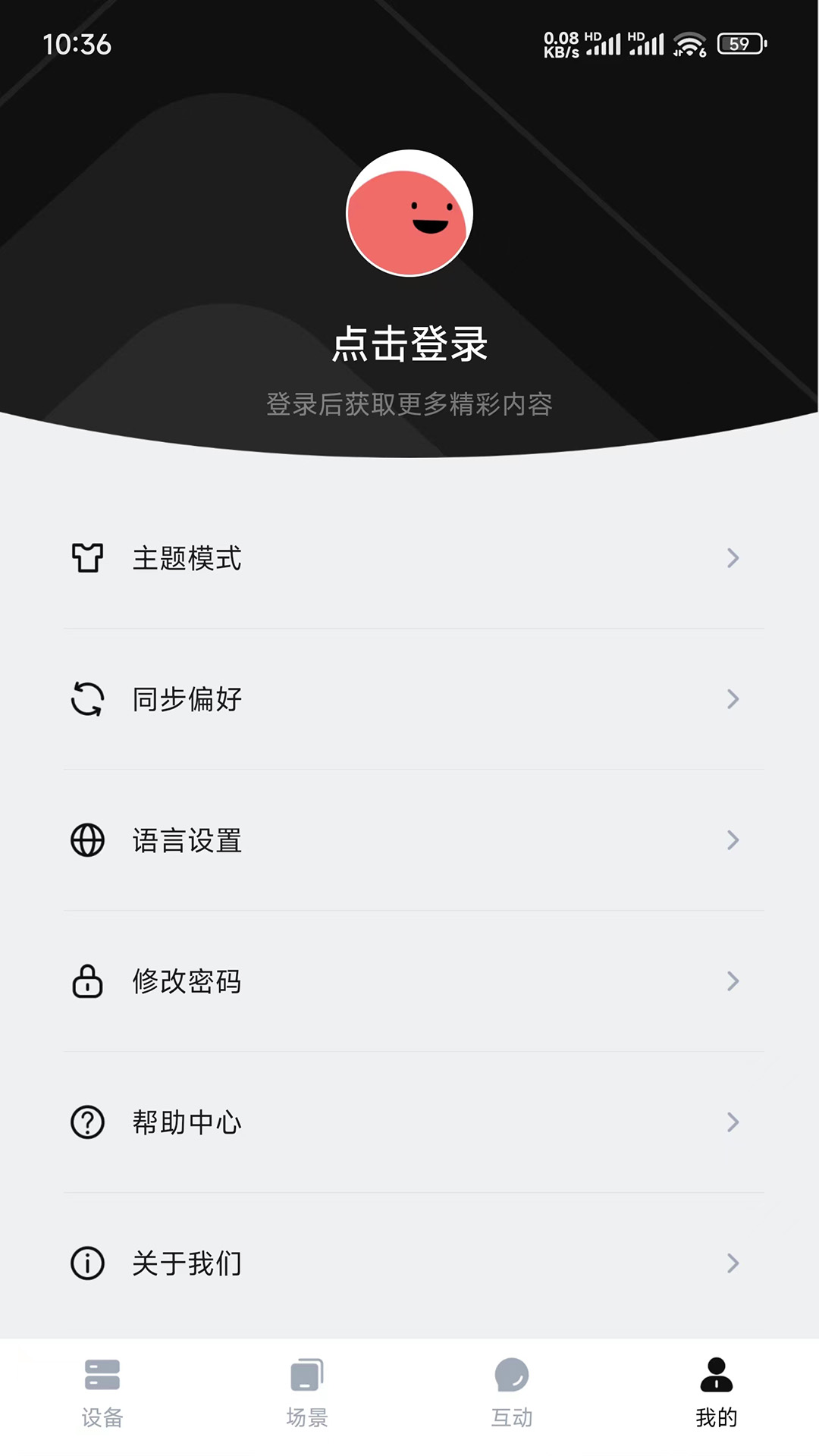Expand the 主题模式 row chevron
This screenshot has height=1456, width=819.
coord(733,558)
